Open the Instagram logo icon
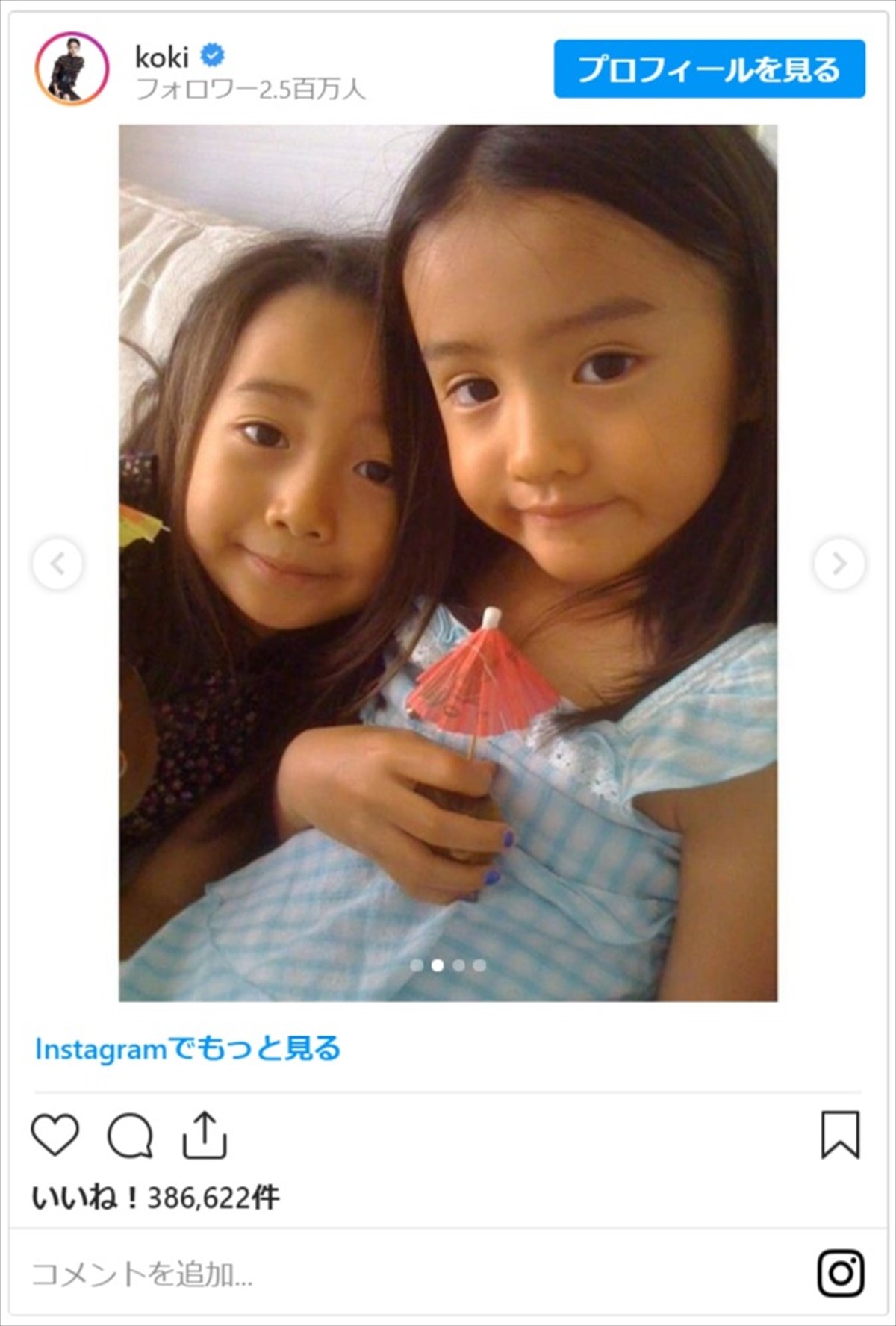Screen dimensions: 896x1326 pyautogui.click(x=841, y=1273)
